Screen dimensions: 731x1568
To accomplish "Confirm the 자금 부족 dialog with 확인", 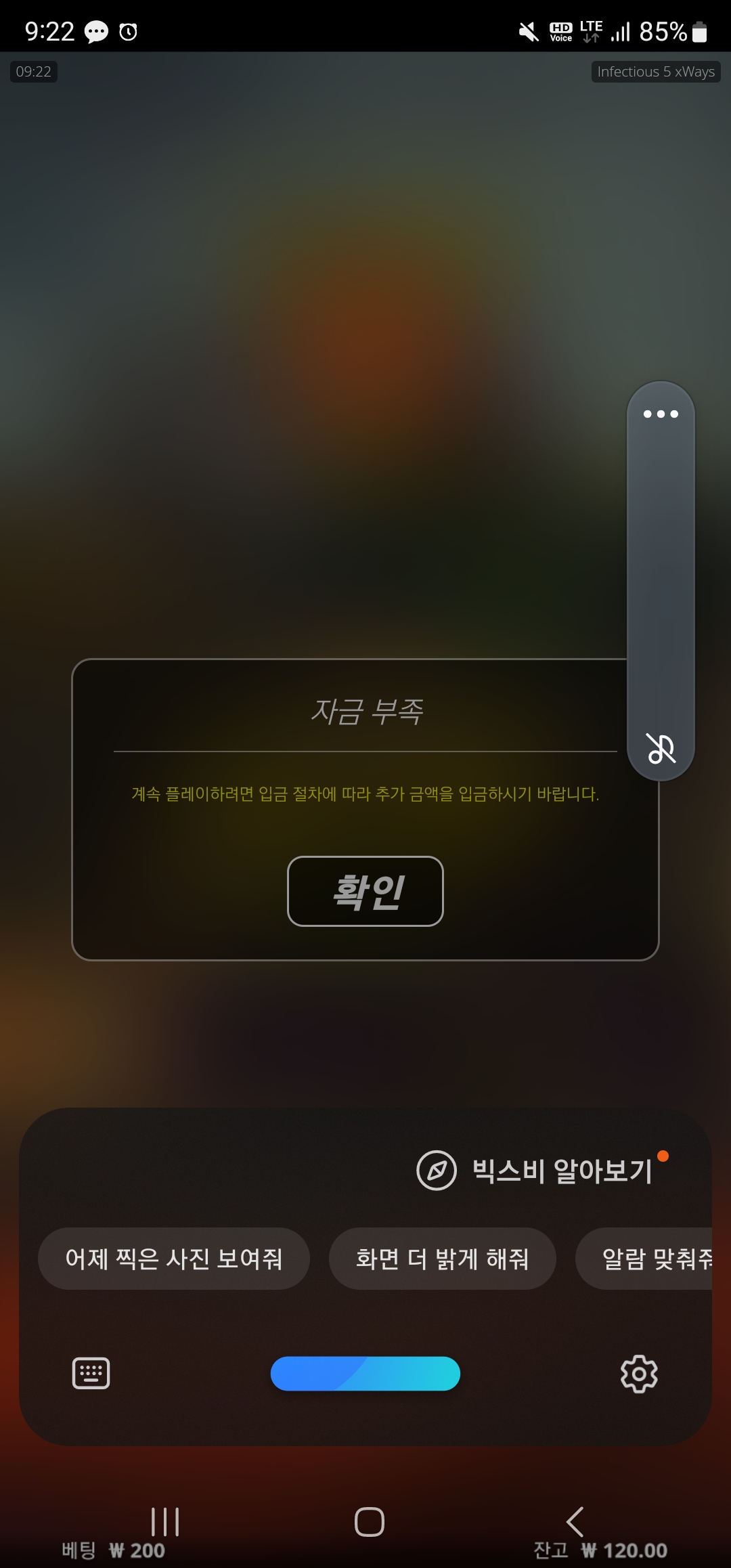I will click(365, 891).
